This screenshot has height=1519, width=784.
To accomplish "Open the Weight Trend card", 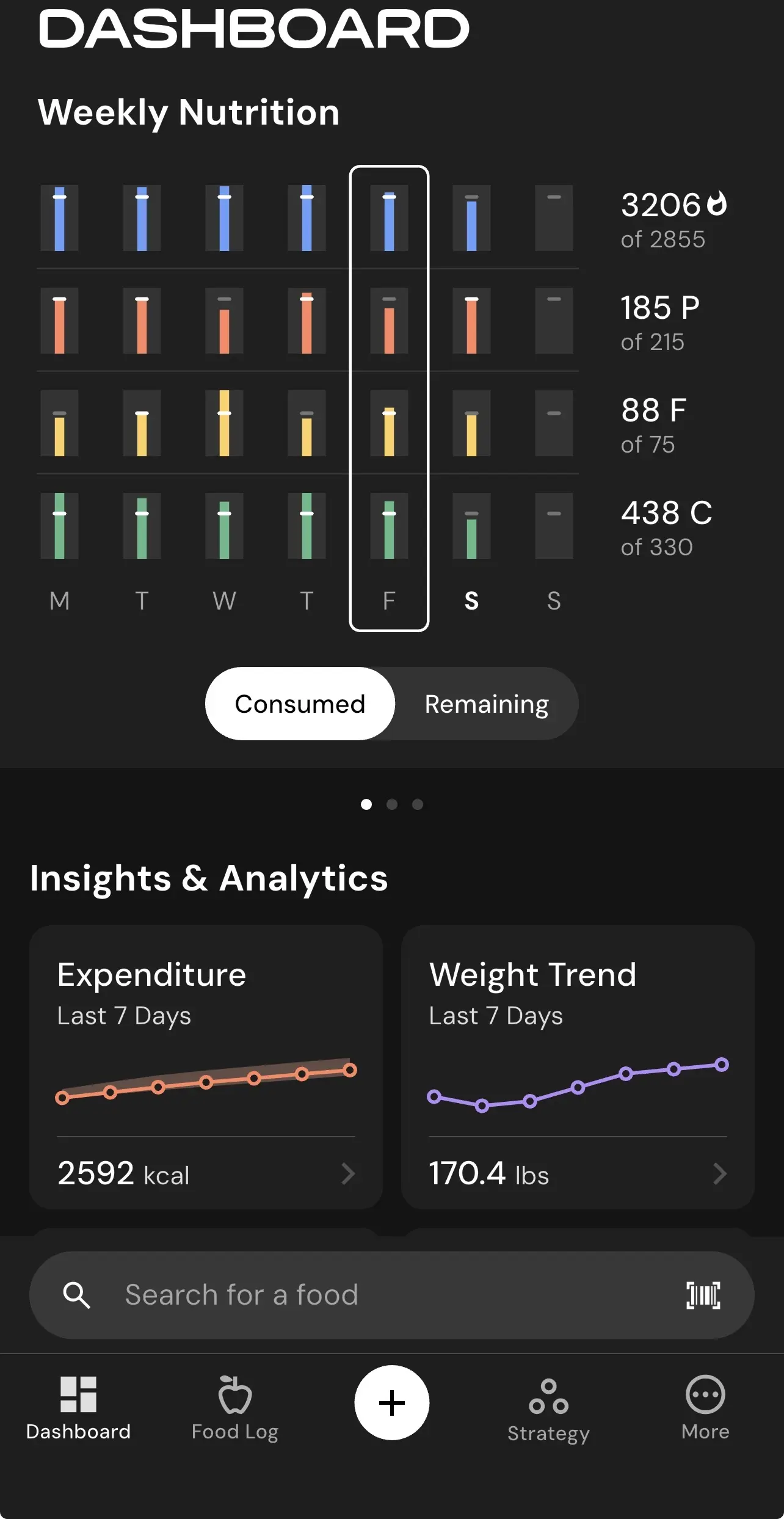I will coord(577,1067).
